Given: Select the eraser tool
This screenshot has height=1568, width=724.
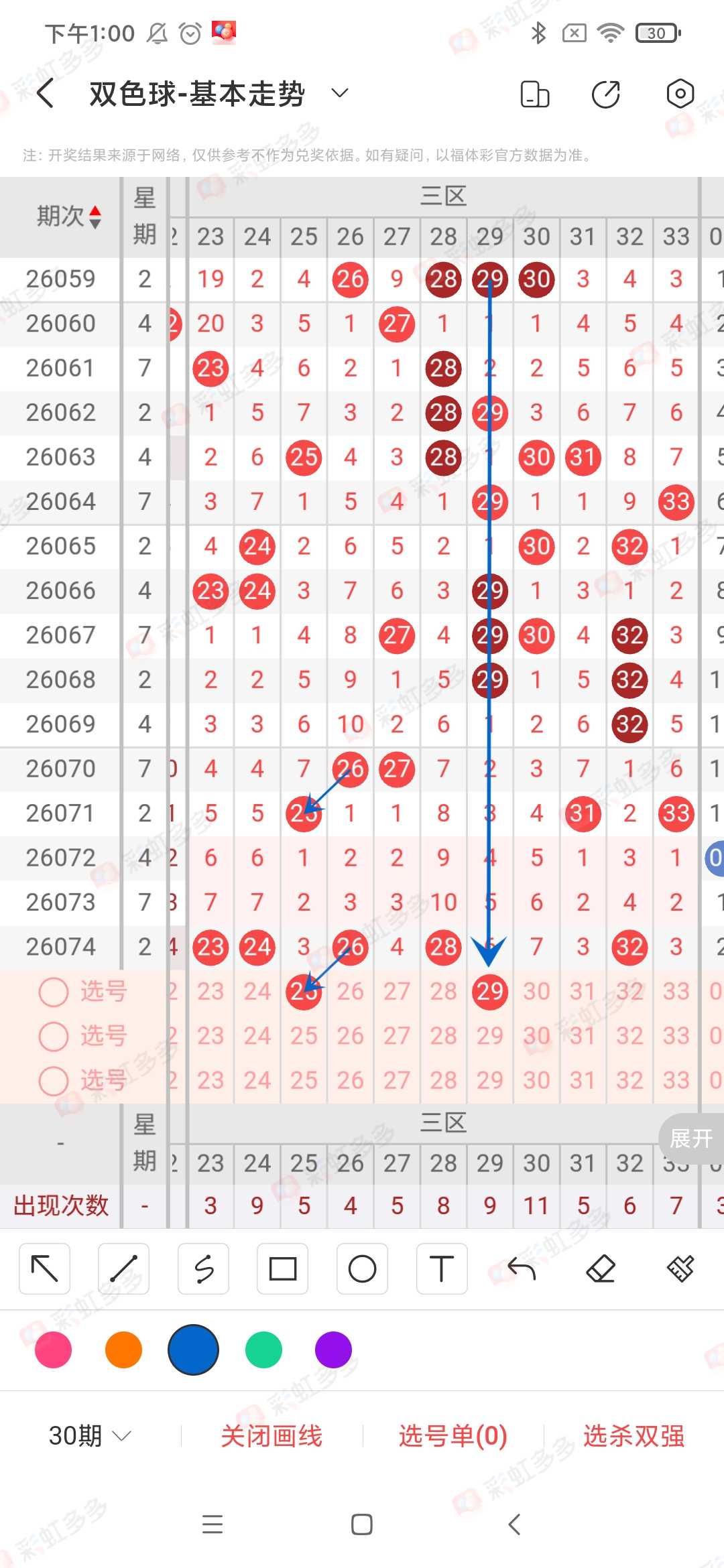Looking at the screenshot, I should click(x=601, y=1268).
